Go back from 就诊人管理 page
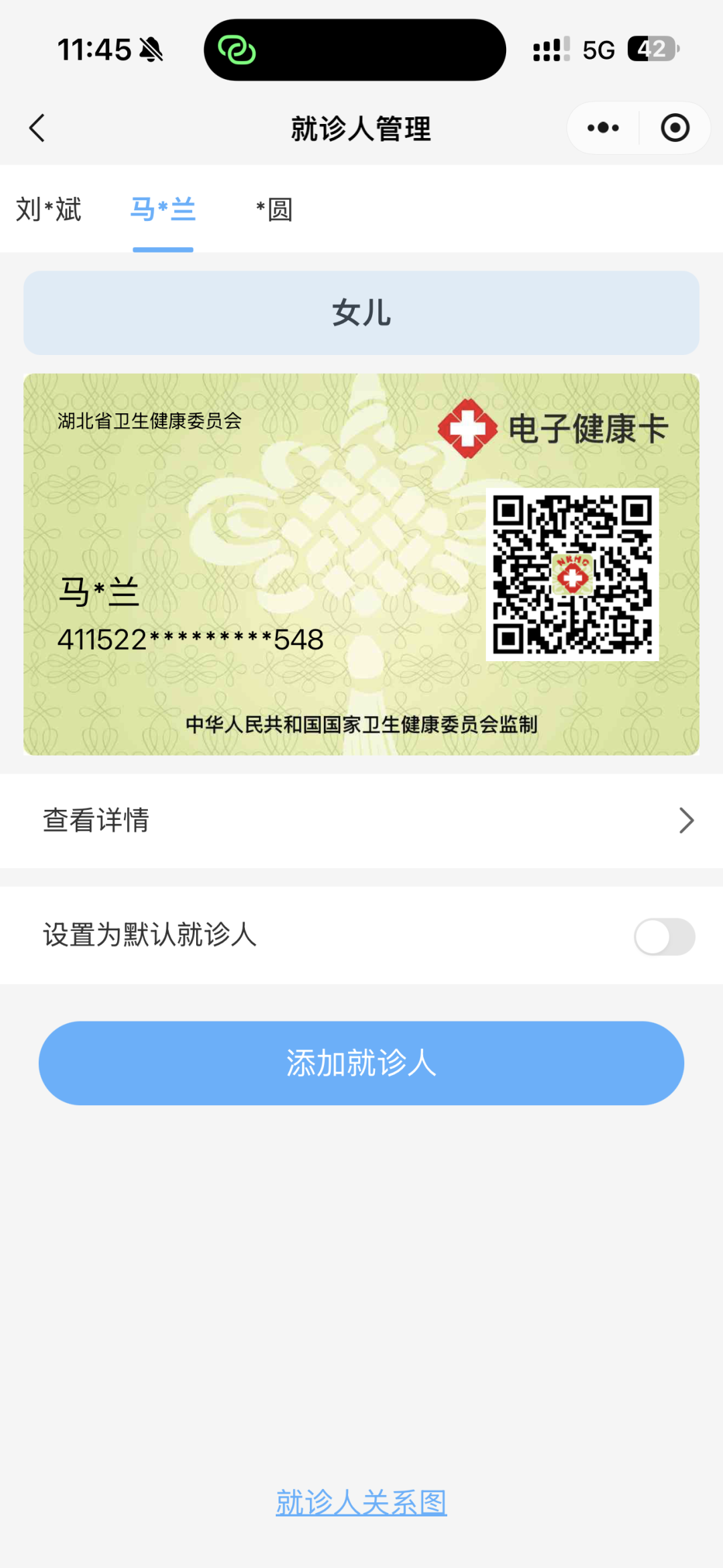723x1568 pixels. click(37, 128)
